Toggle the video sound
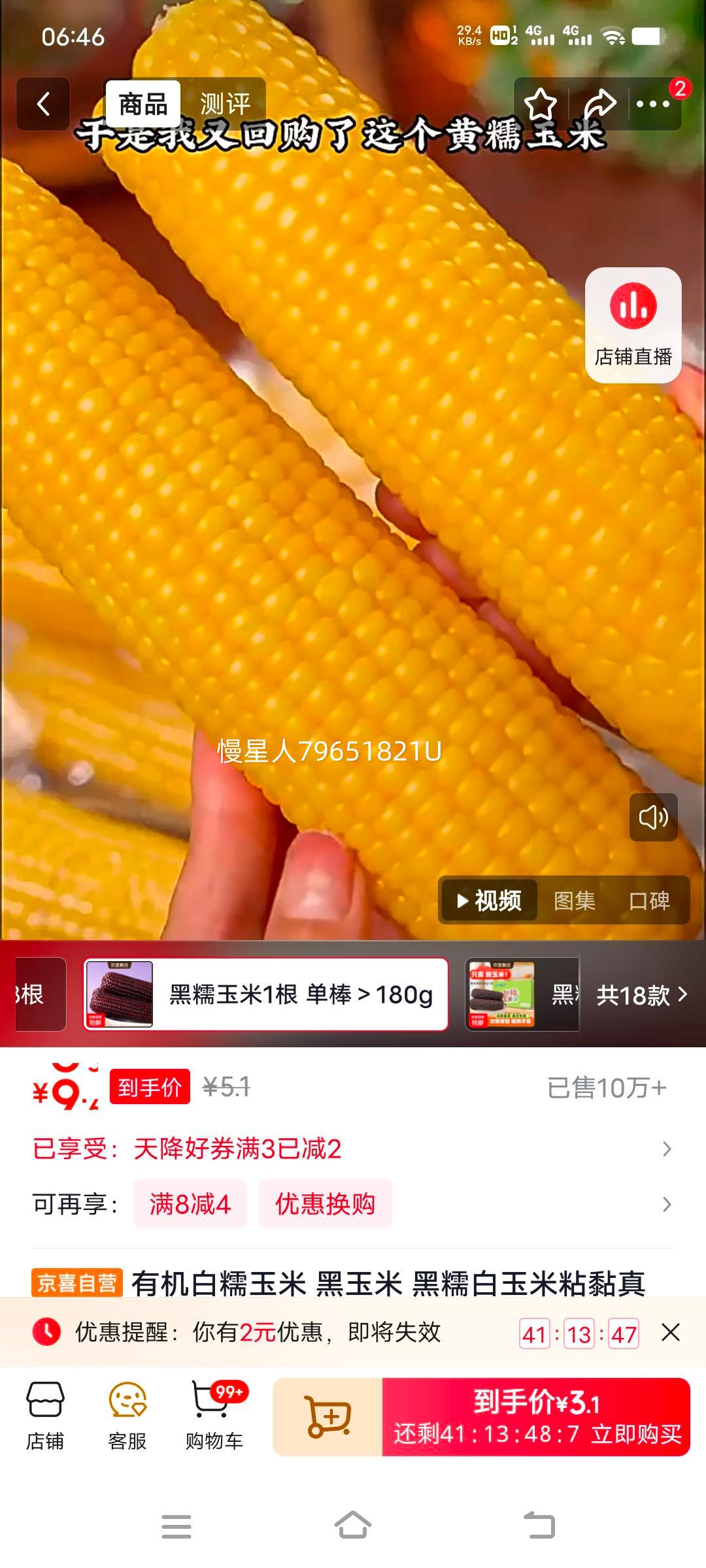Screen dimensions: 706x1568 coord(653,817)
